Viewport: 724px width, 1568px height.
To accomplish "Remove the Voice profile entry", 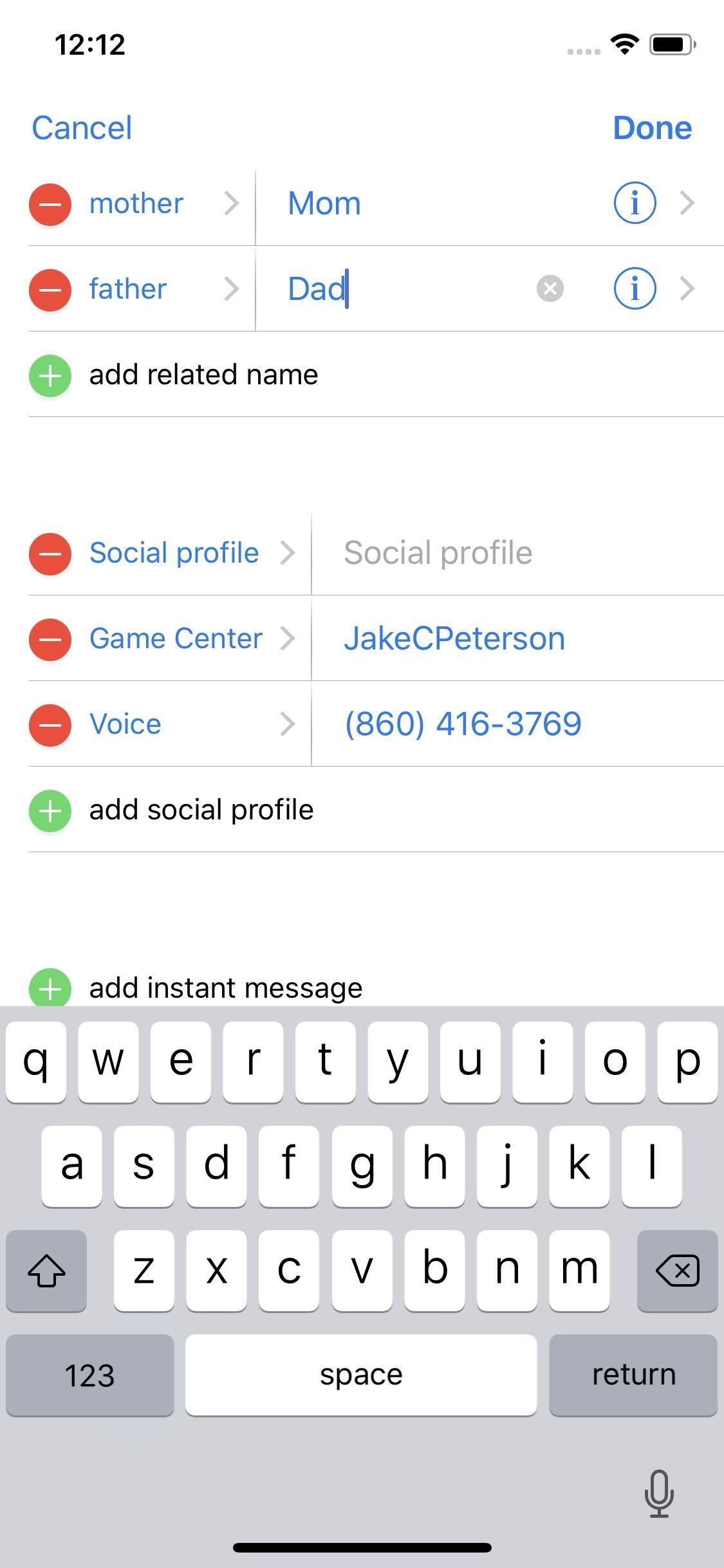I will [50, 725].
